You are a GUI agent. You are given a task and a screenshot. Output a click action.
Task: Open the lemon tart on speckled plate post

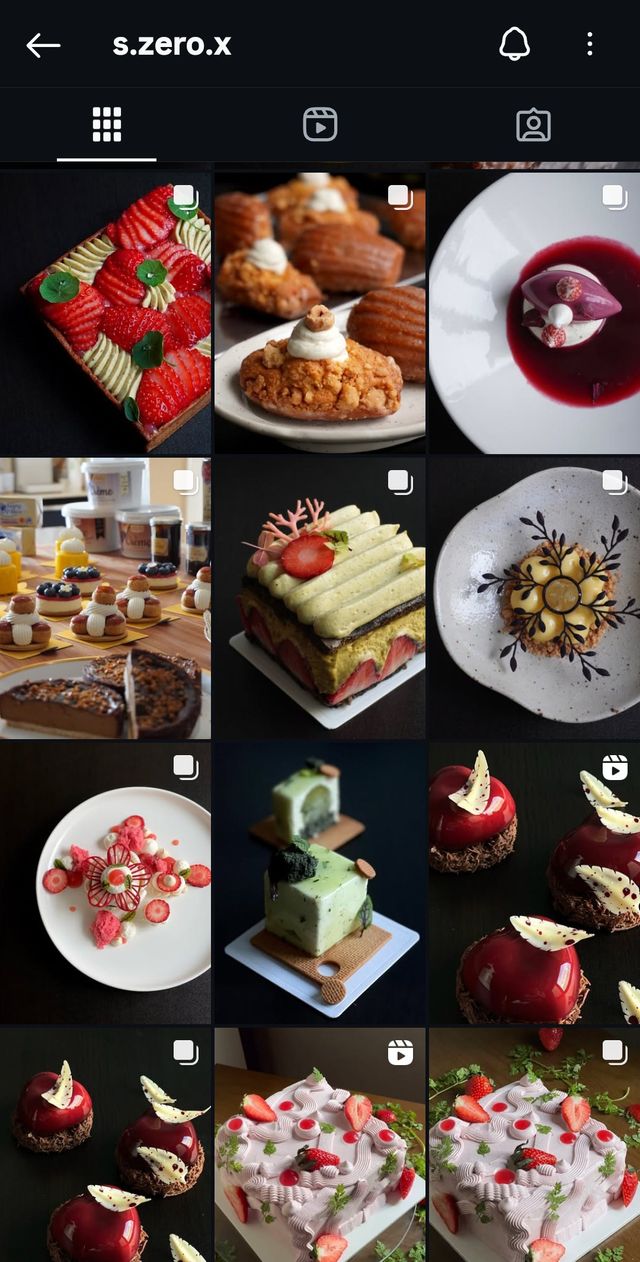coord(534,598)
